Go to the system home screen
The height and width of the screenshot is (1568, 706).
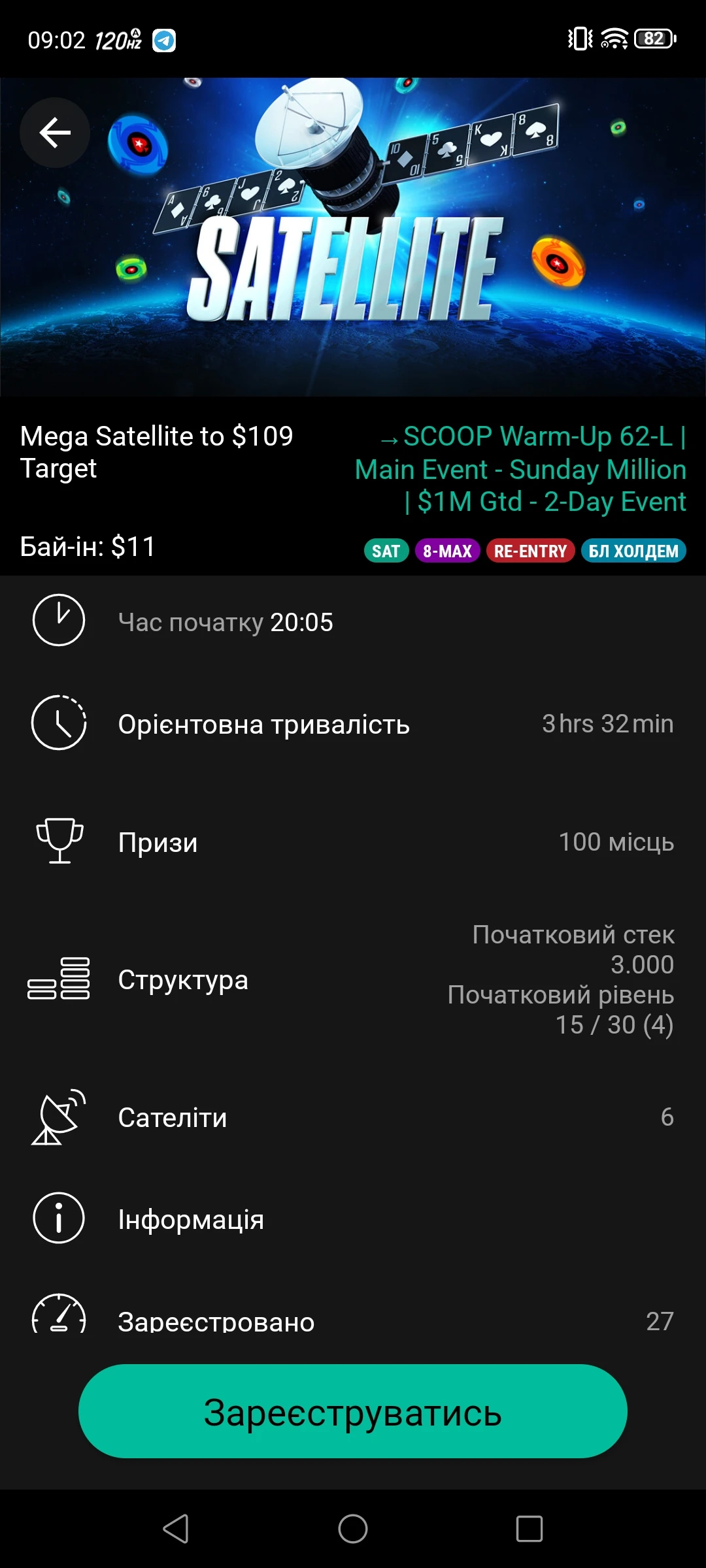353,1529
